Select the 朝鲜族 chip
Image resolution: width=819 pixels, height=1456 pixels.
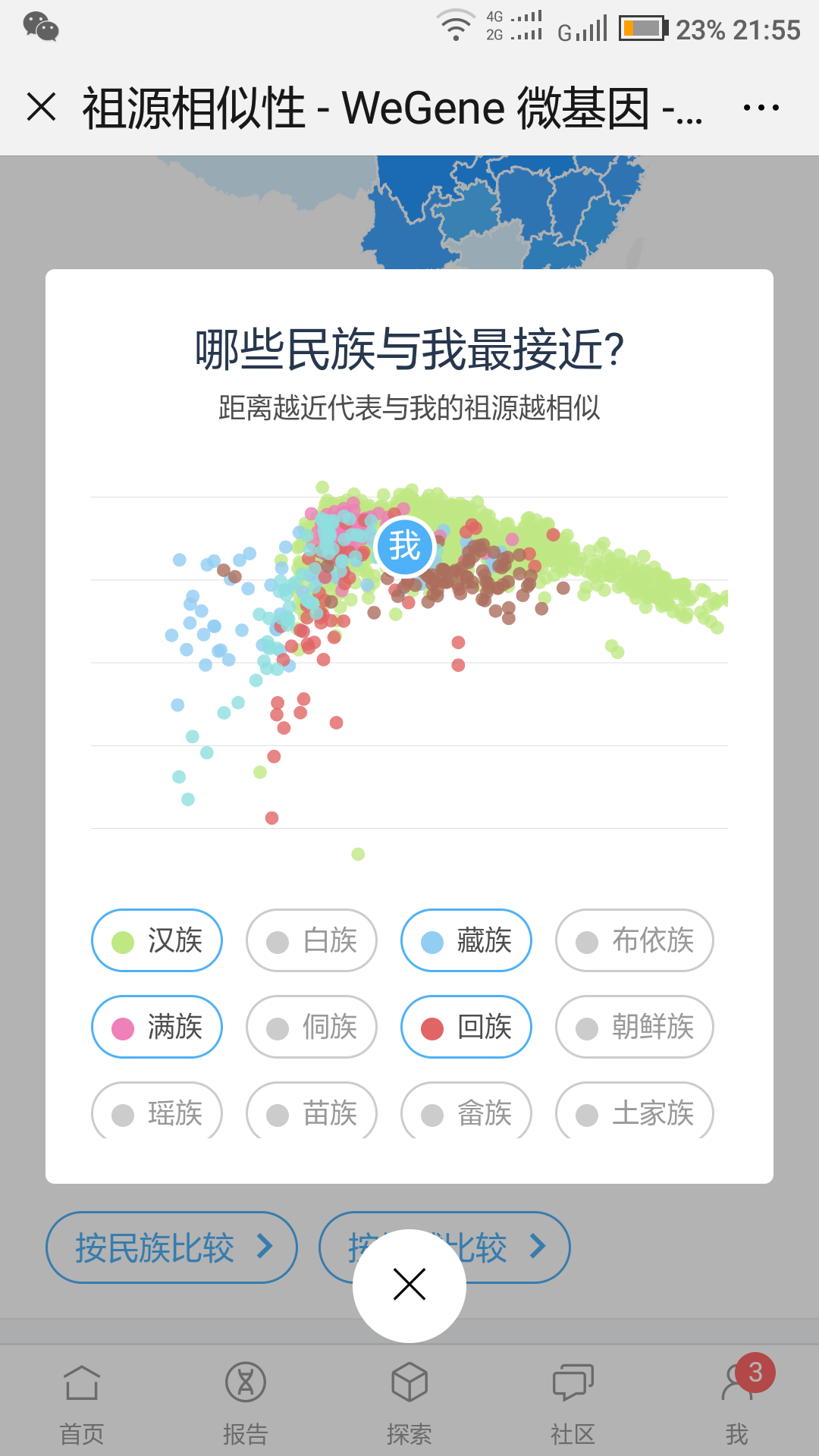pyautogui.click(x=635, y=1027)
